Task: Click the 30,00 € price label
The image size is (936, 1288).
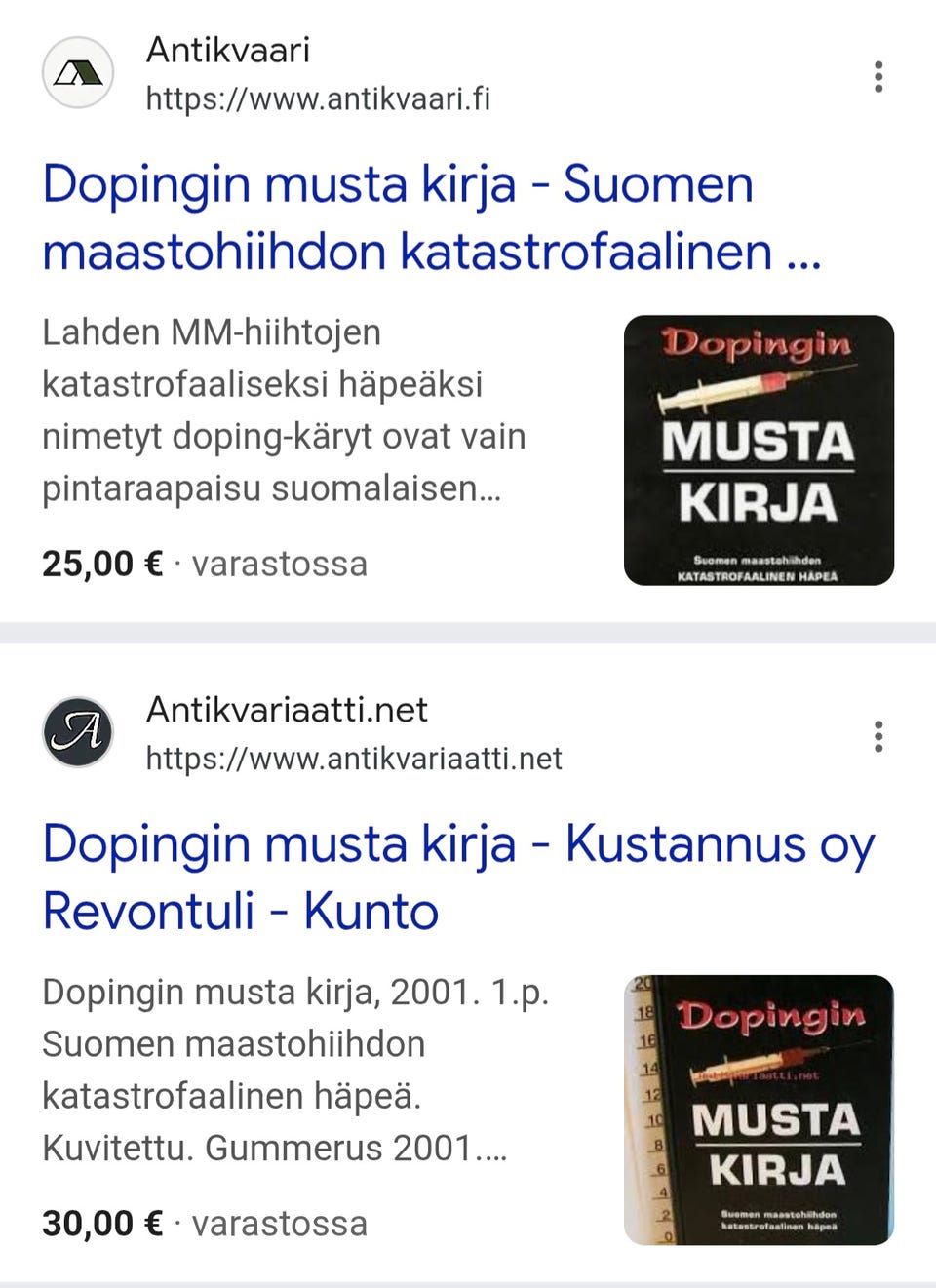Action: (101, 1223)
